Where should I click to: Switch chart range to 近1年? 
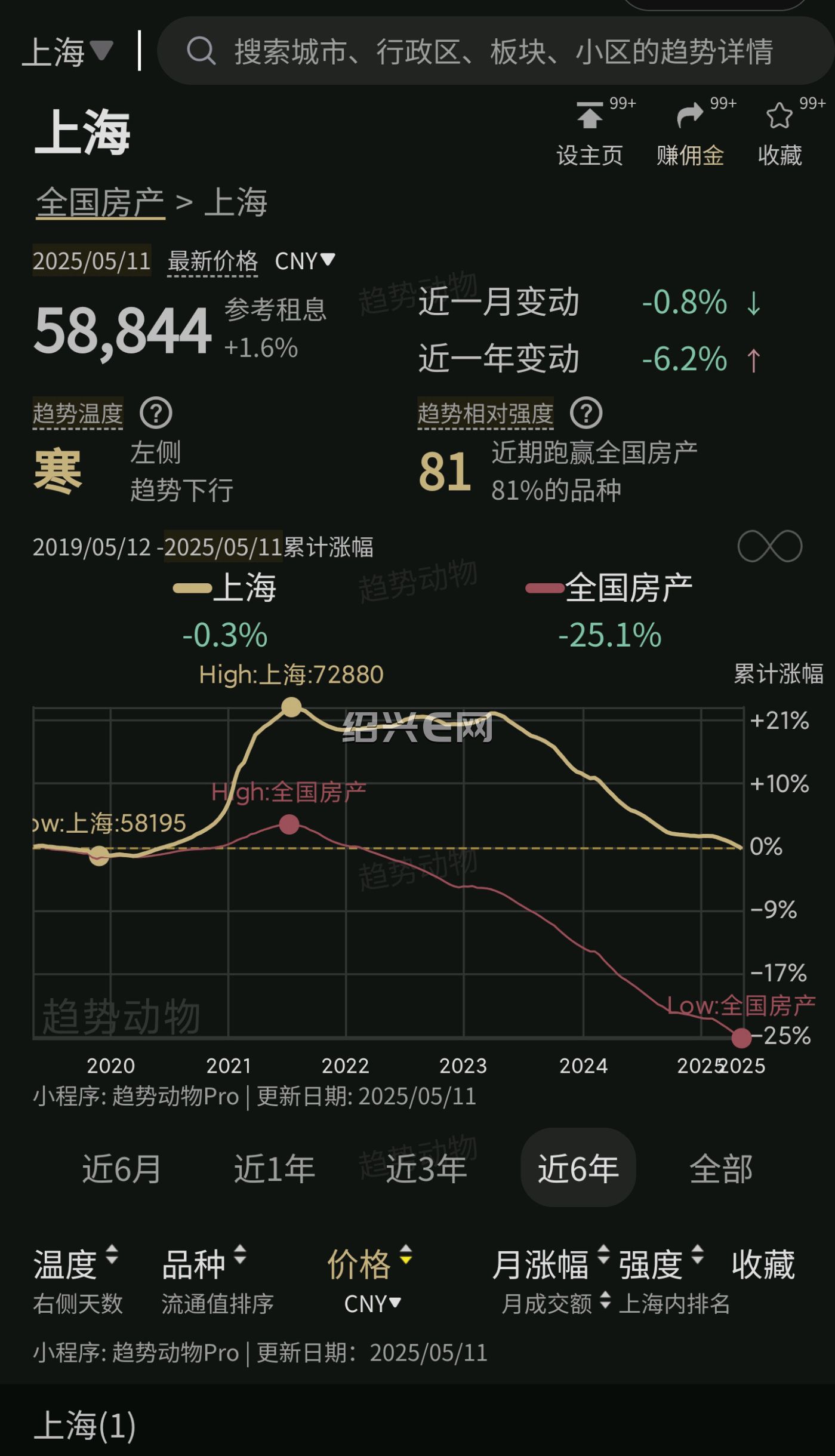[275, 1168]
